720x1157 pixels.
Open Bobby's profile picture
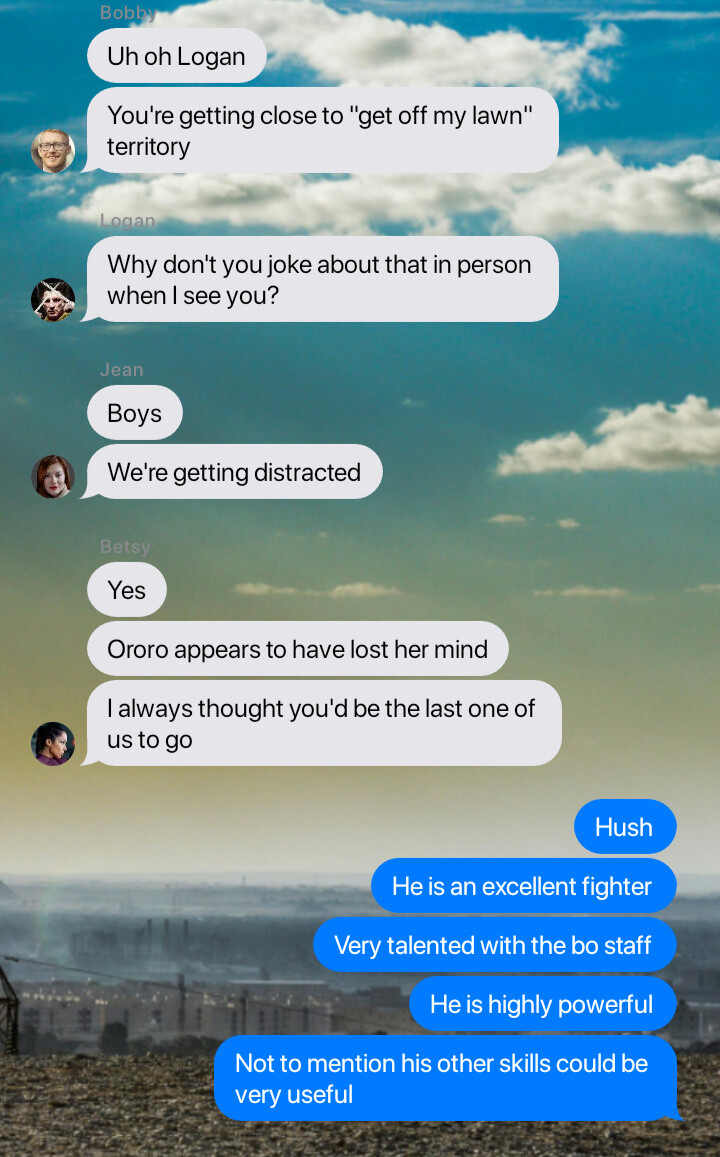pyautogui.click(x=53, y=151)
